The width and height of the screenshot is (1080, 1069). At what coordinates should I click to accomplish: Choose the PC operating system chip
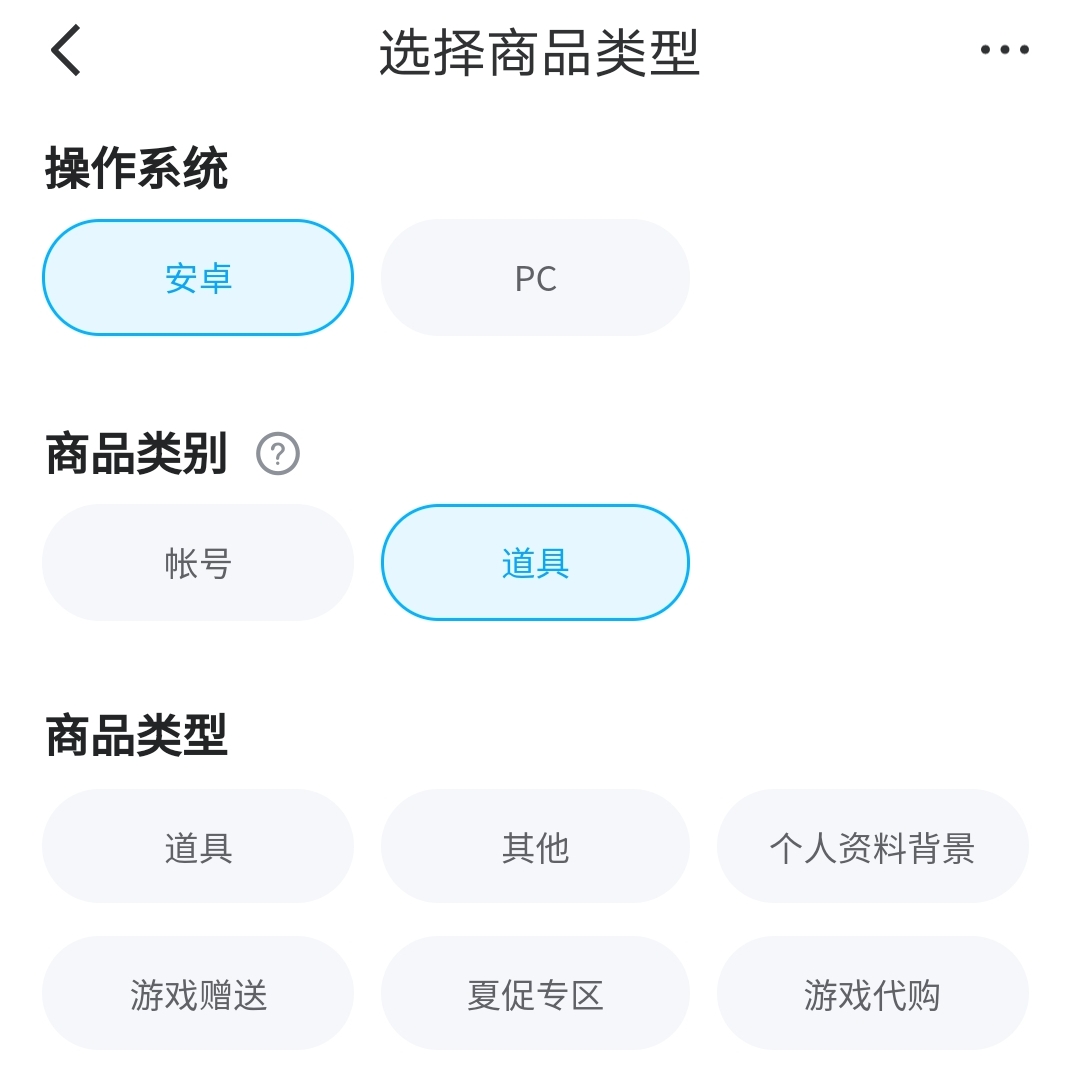pos(535,278)
